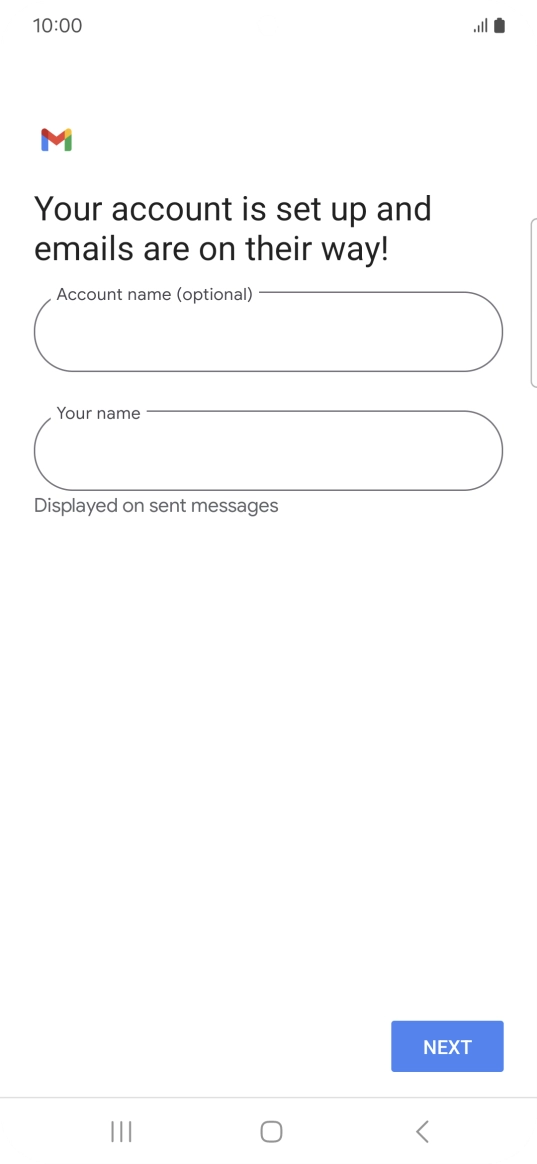Continue with the NEXT button
Image resolution: width=537 pixels, height=1164 pixels.
point(447,1047)
